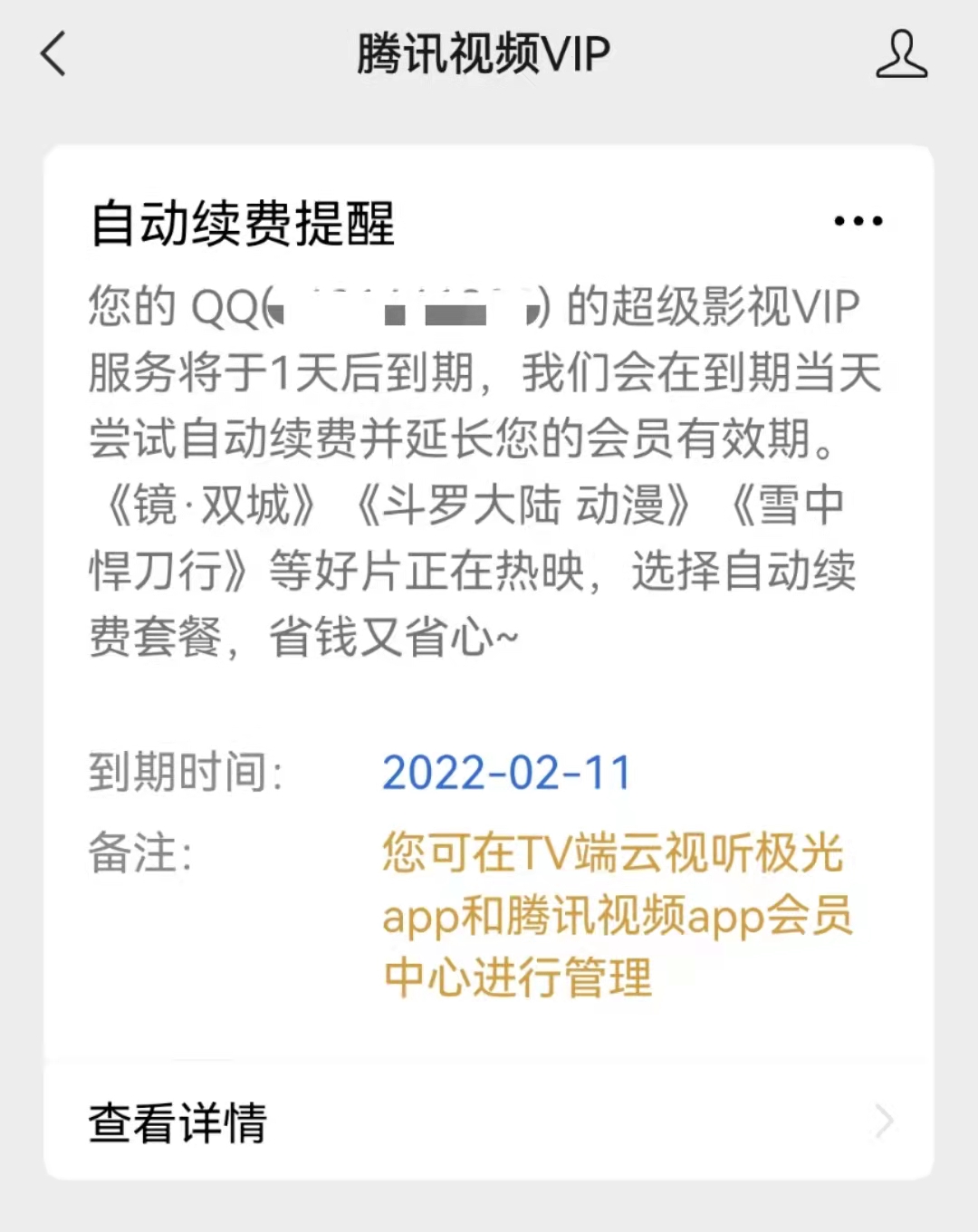Open the account profile icon

[x=901, y=53]
